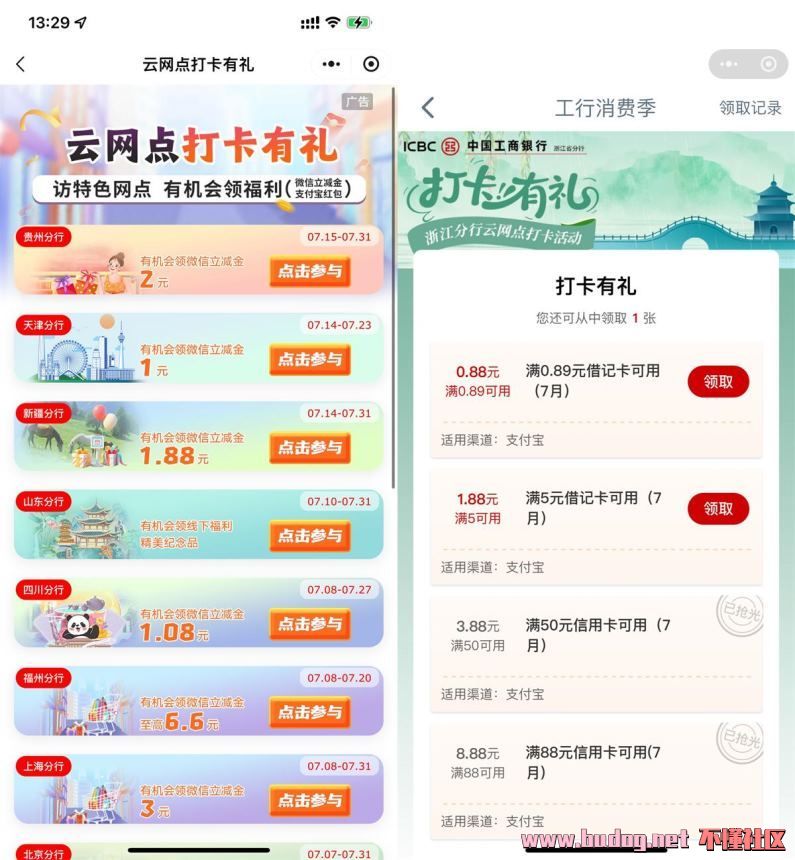Go back from 云网点打卡有礼 page
This screenshot has width=795, height=860.
[x=21, y=64]
